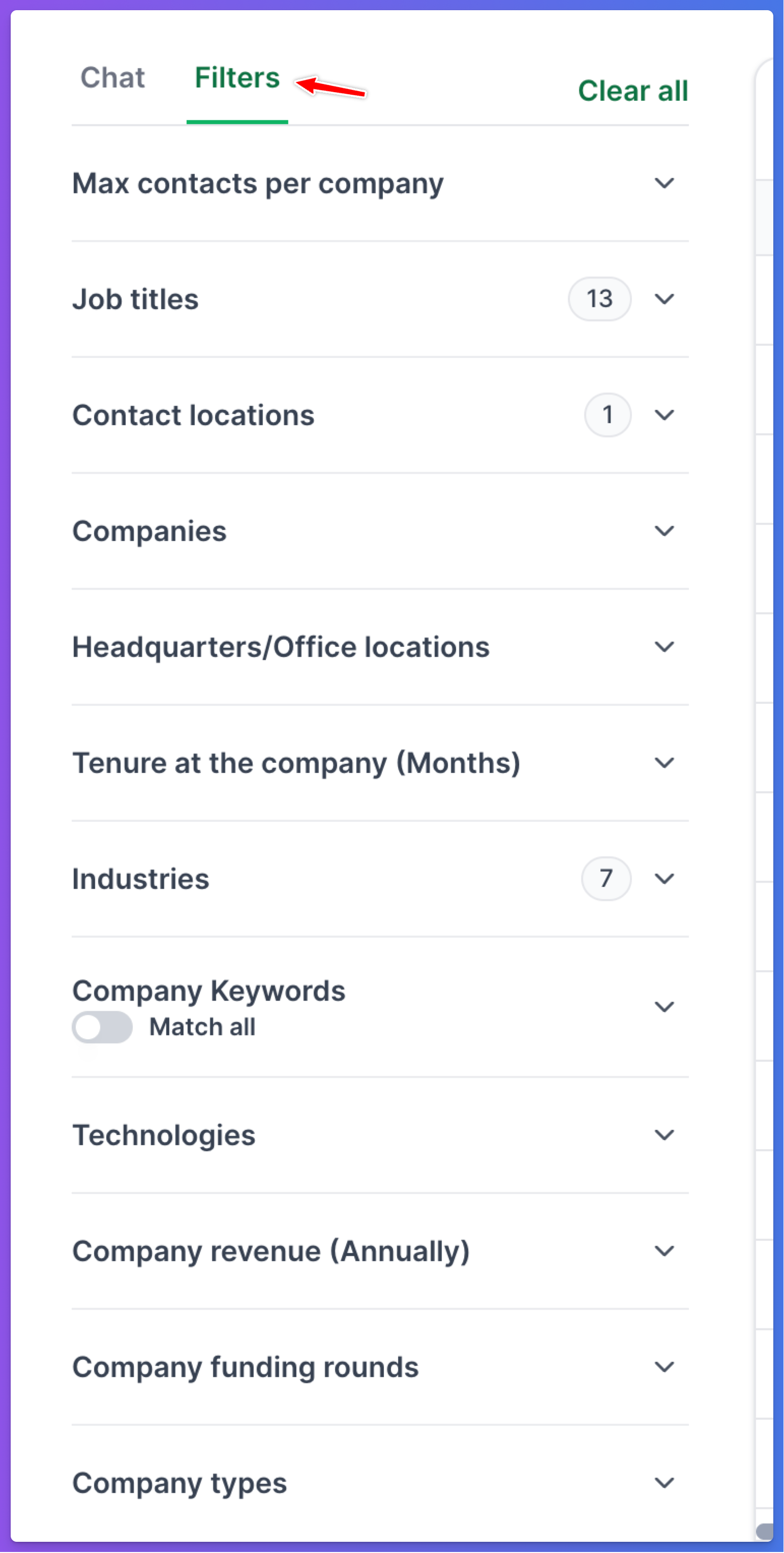Open the Contact locations filter

tap(663, 415)
